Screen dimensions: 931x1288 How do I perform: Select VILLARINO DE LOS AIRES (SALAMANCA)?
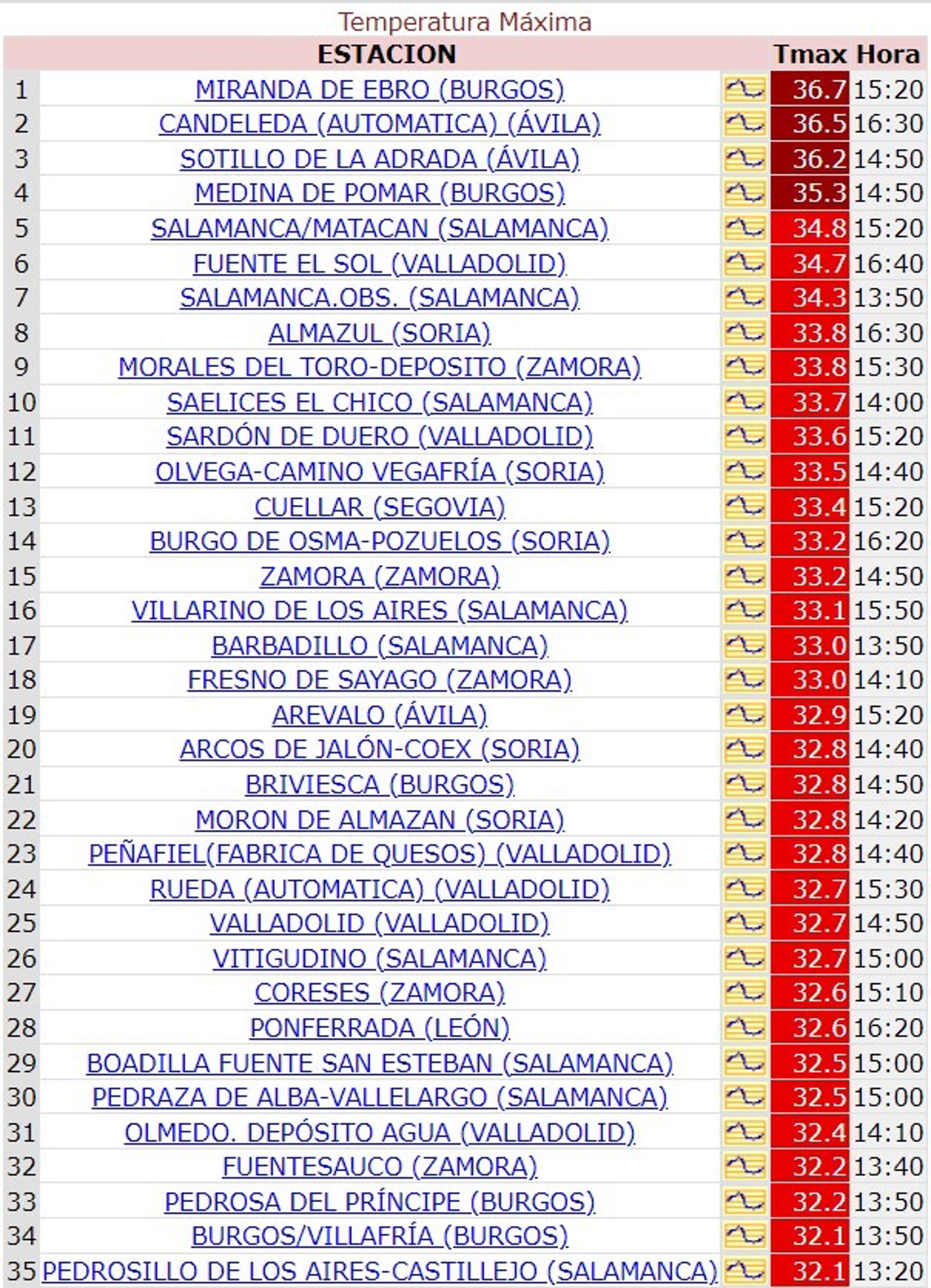coord(380,611)
